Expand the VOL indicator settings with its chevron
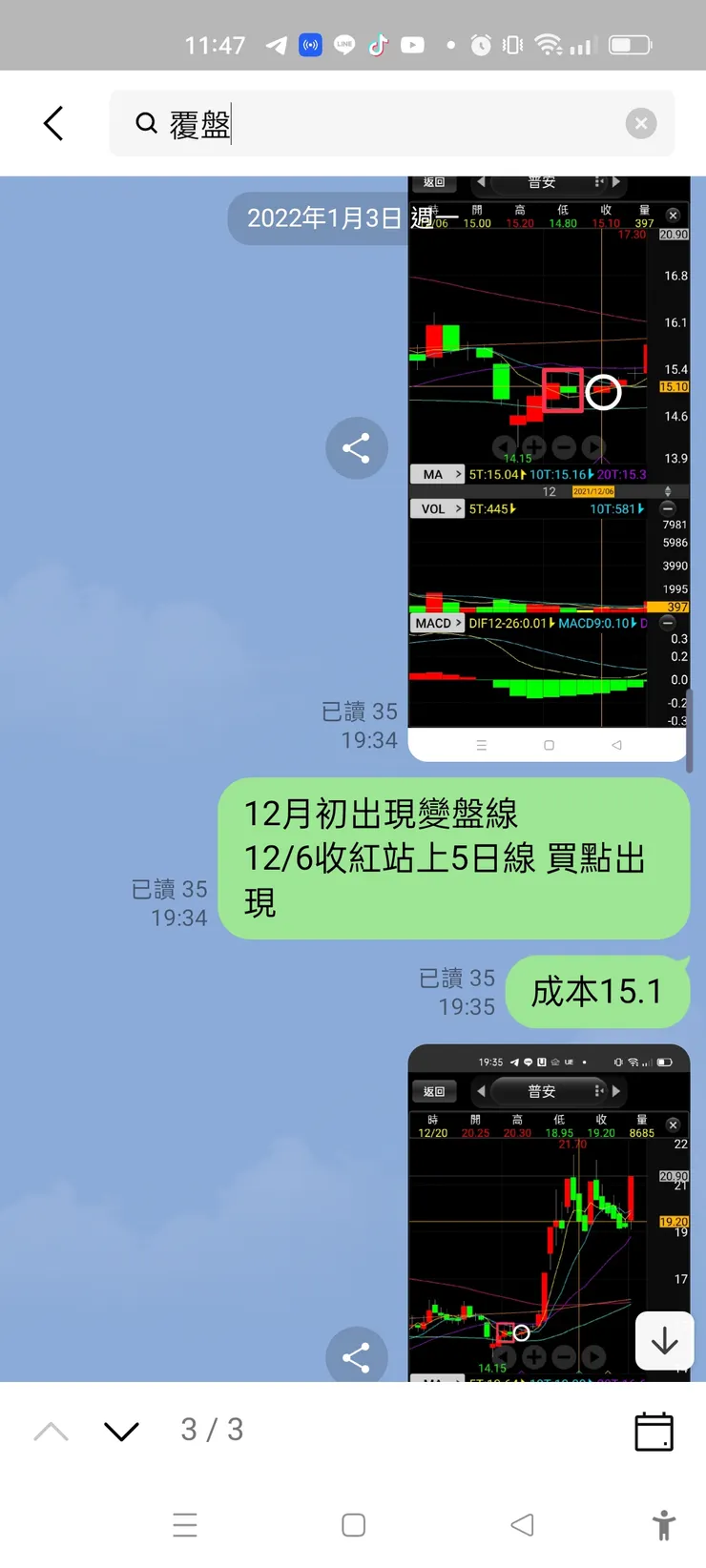The image size is (706, 1568). [458, 508]
